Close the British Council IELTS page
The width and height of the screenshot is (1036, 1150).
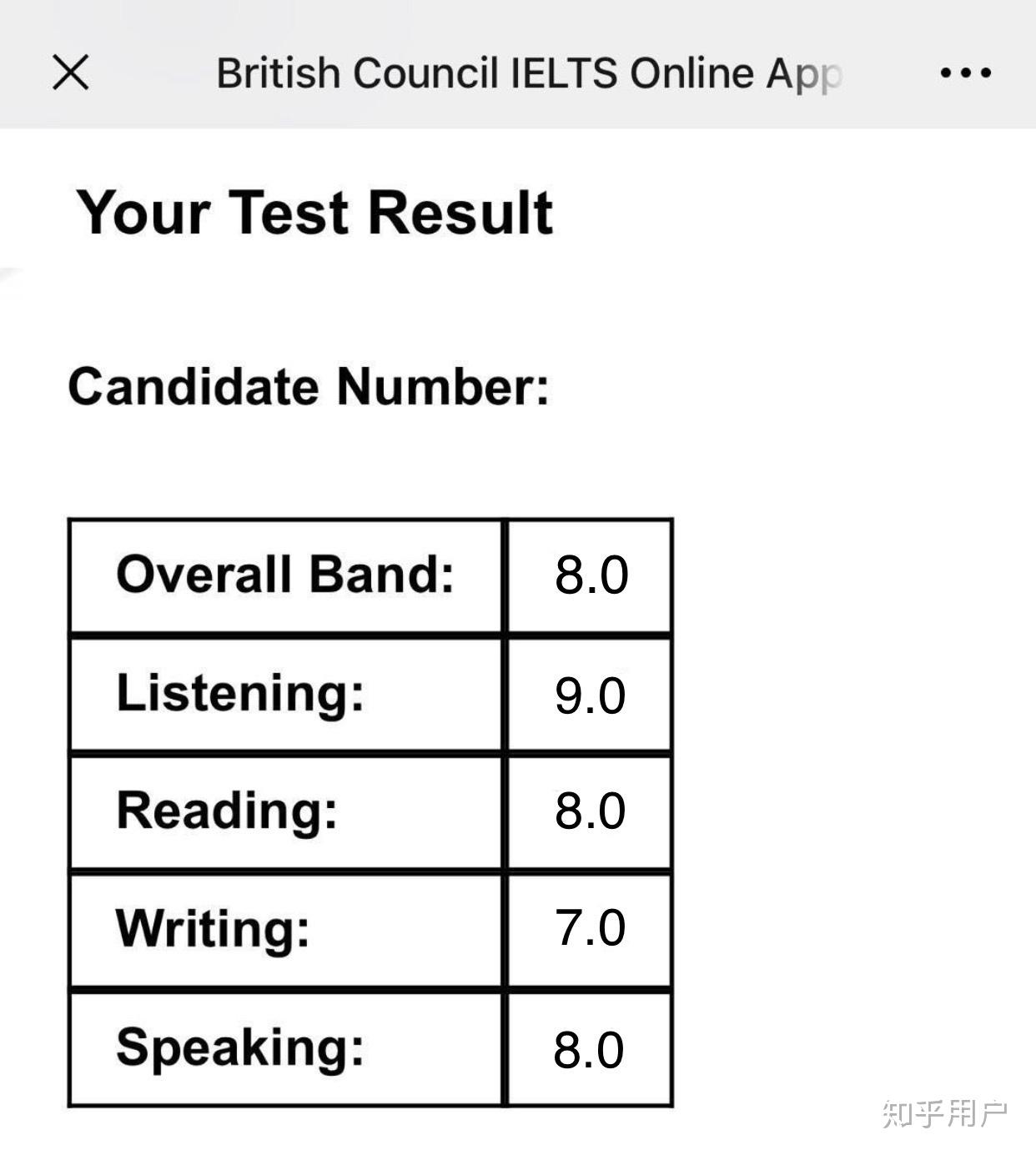tap(70, 72)
